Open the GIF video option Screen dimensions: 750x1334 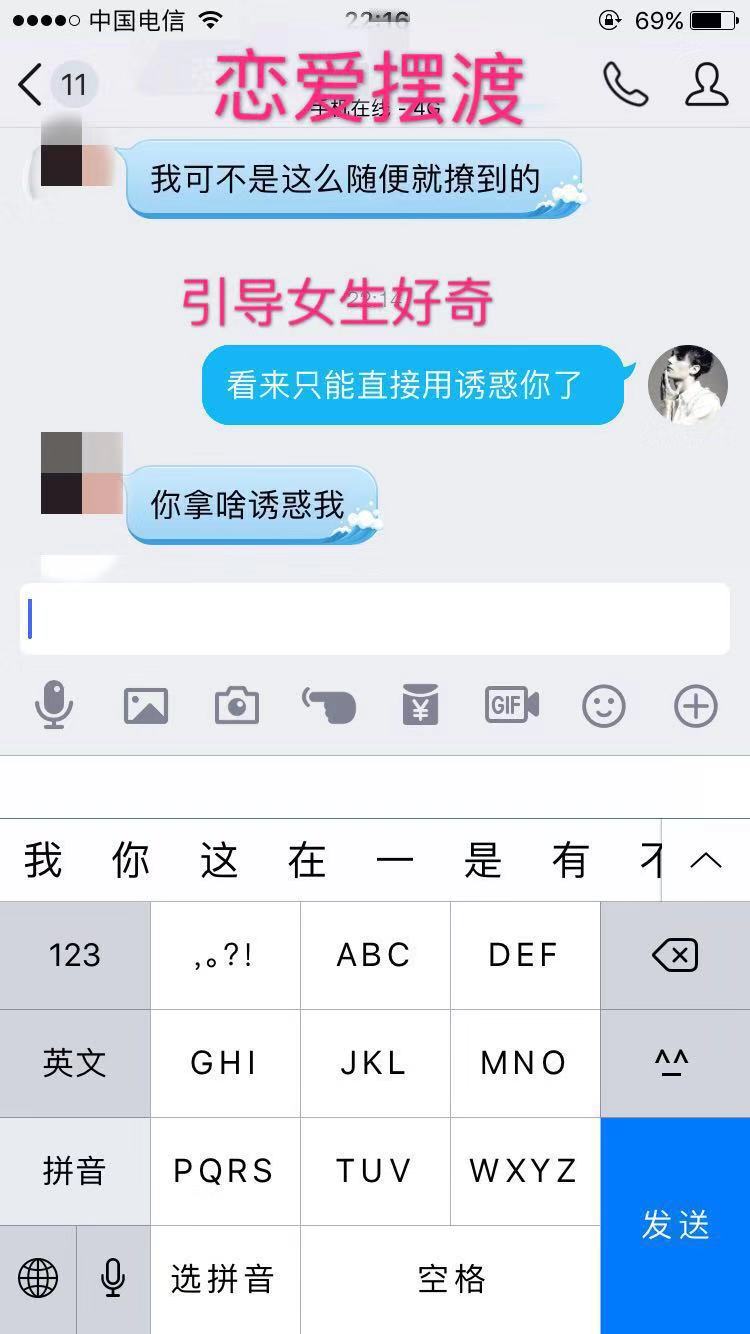click(x=512, y=706)
